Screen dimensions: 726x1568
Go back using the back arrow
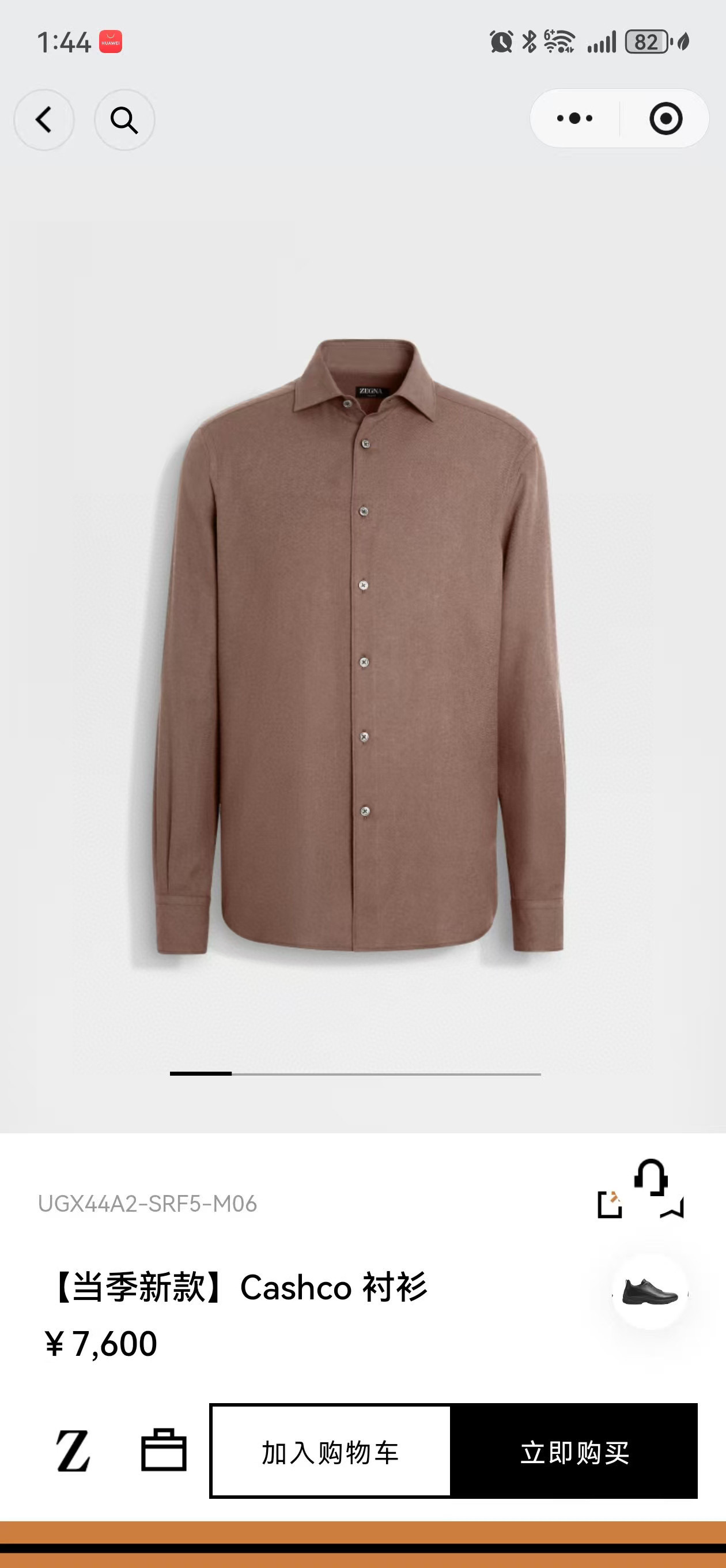[44, 119]
